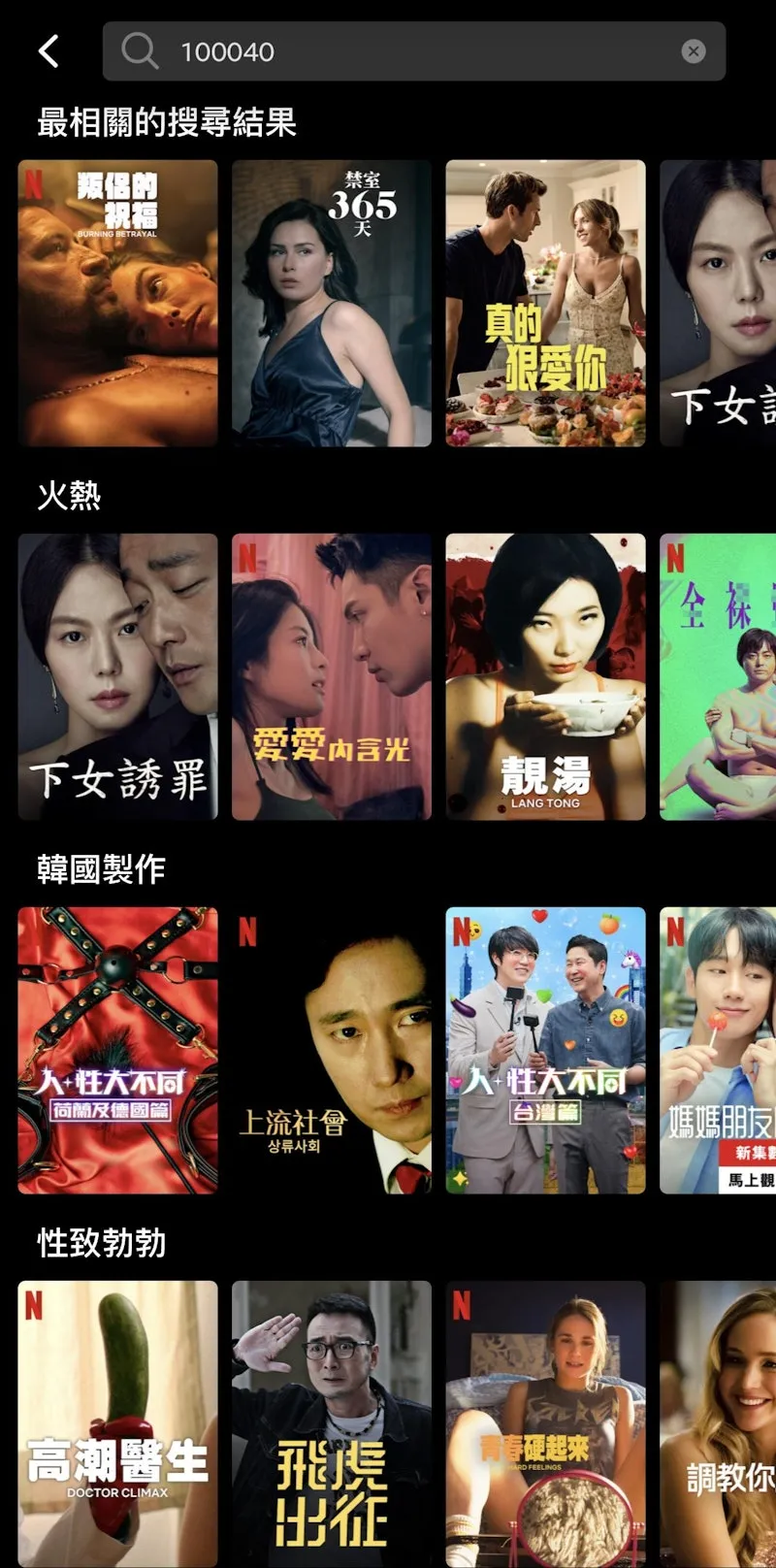
Task: Tap the X to clear search text
Action: coord(694,50)
